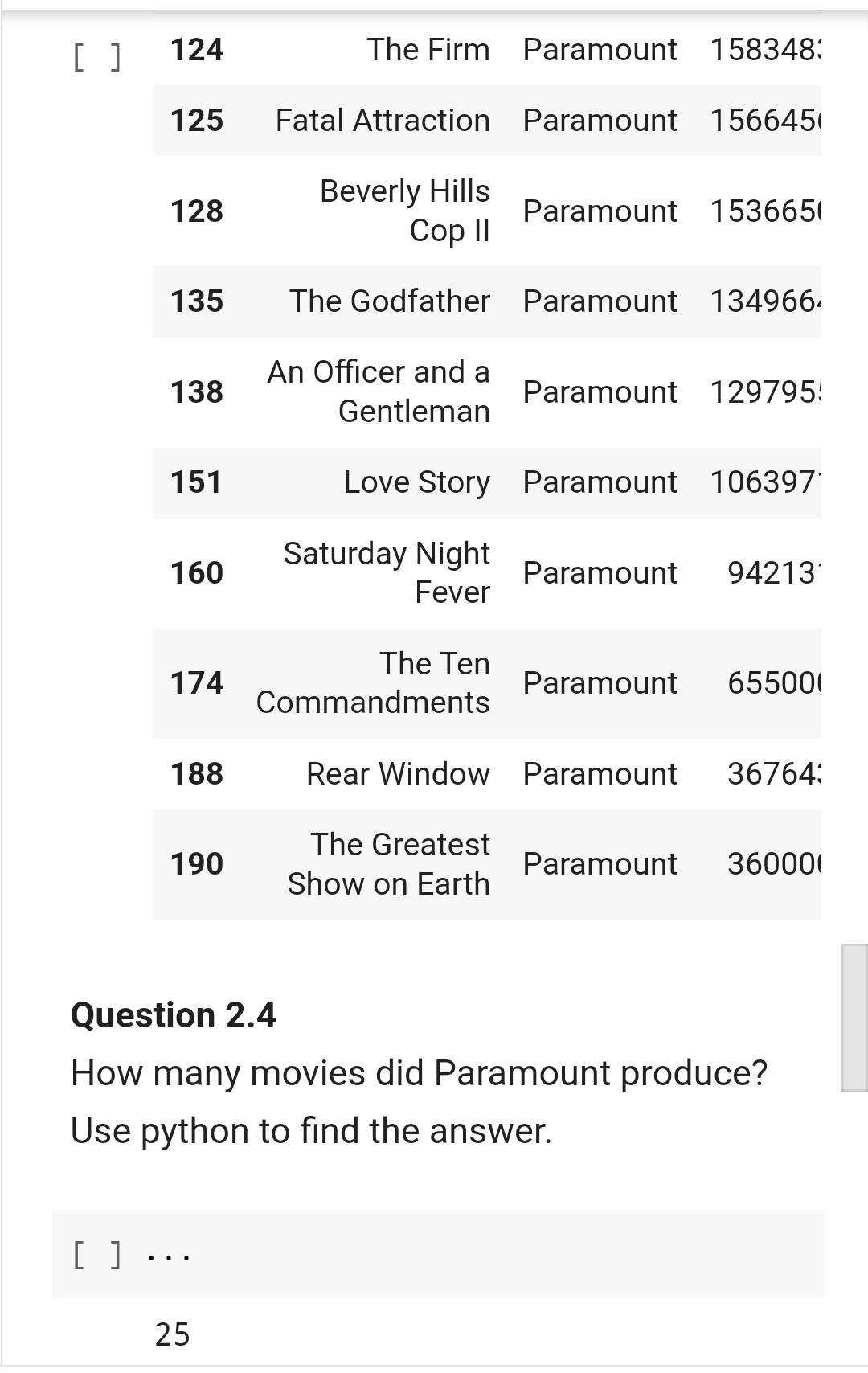Tap the notebook scrollbar handle
The width and height of the screenshot is (868, 1373).
[x=855, y=1018]
